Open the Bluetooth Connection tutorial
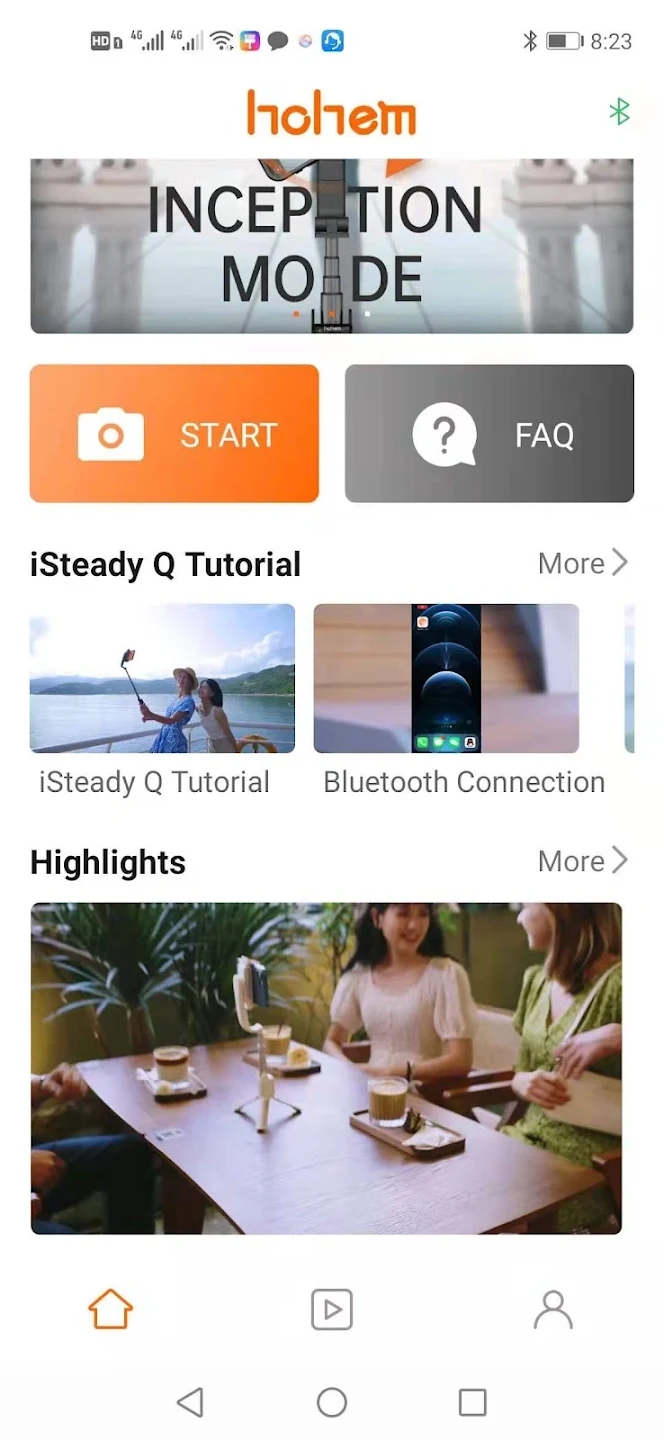This screenshot has width=664, height=1440. pos(446,678)
